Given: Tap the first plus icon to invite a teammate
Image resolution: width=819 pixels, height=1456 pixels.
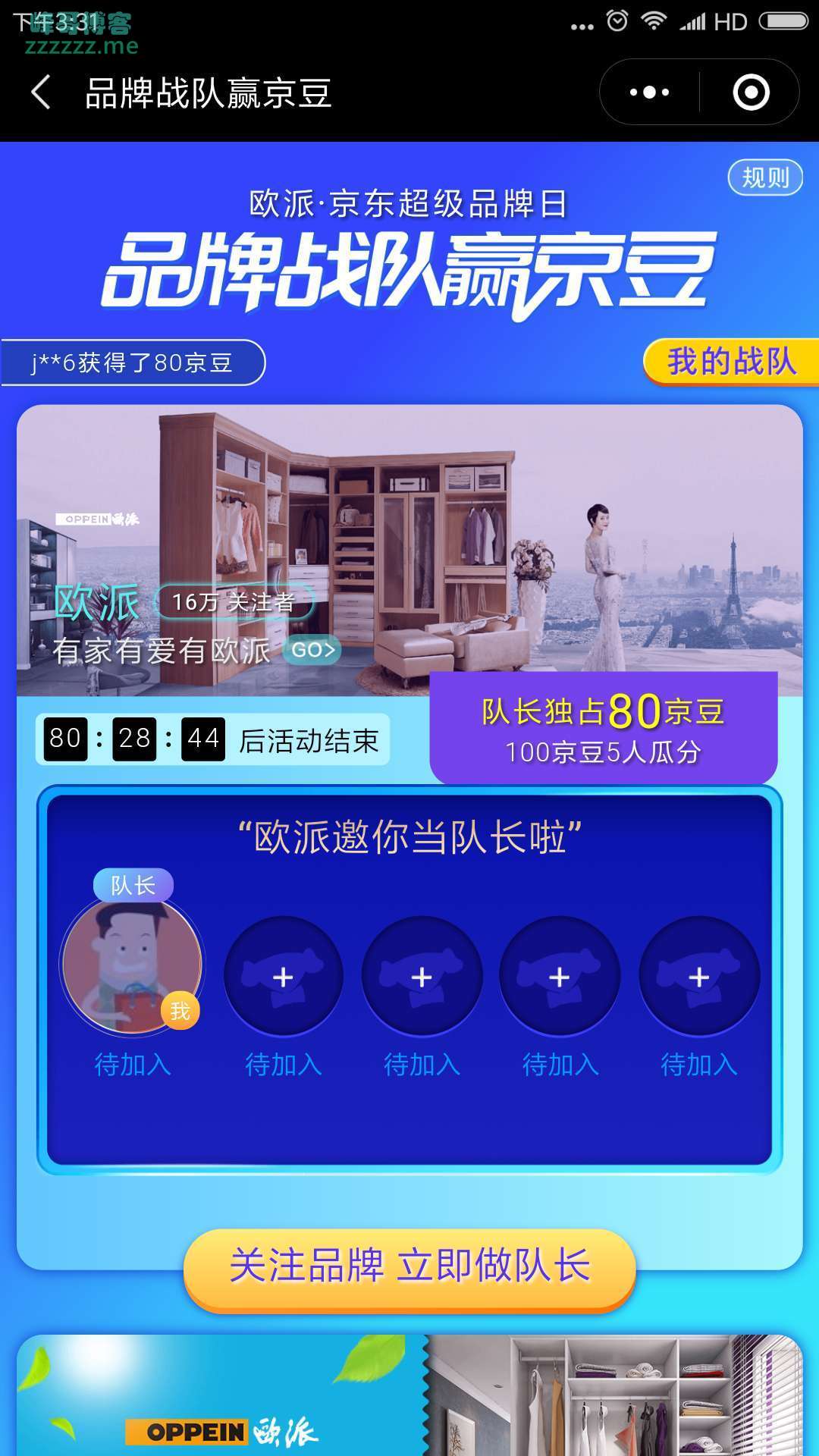Looking at the screenshot, I should [x=284, y=976].
